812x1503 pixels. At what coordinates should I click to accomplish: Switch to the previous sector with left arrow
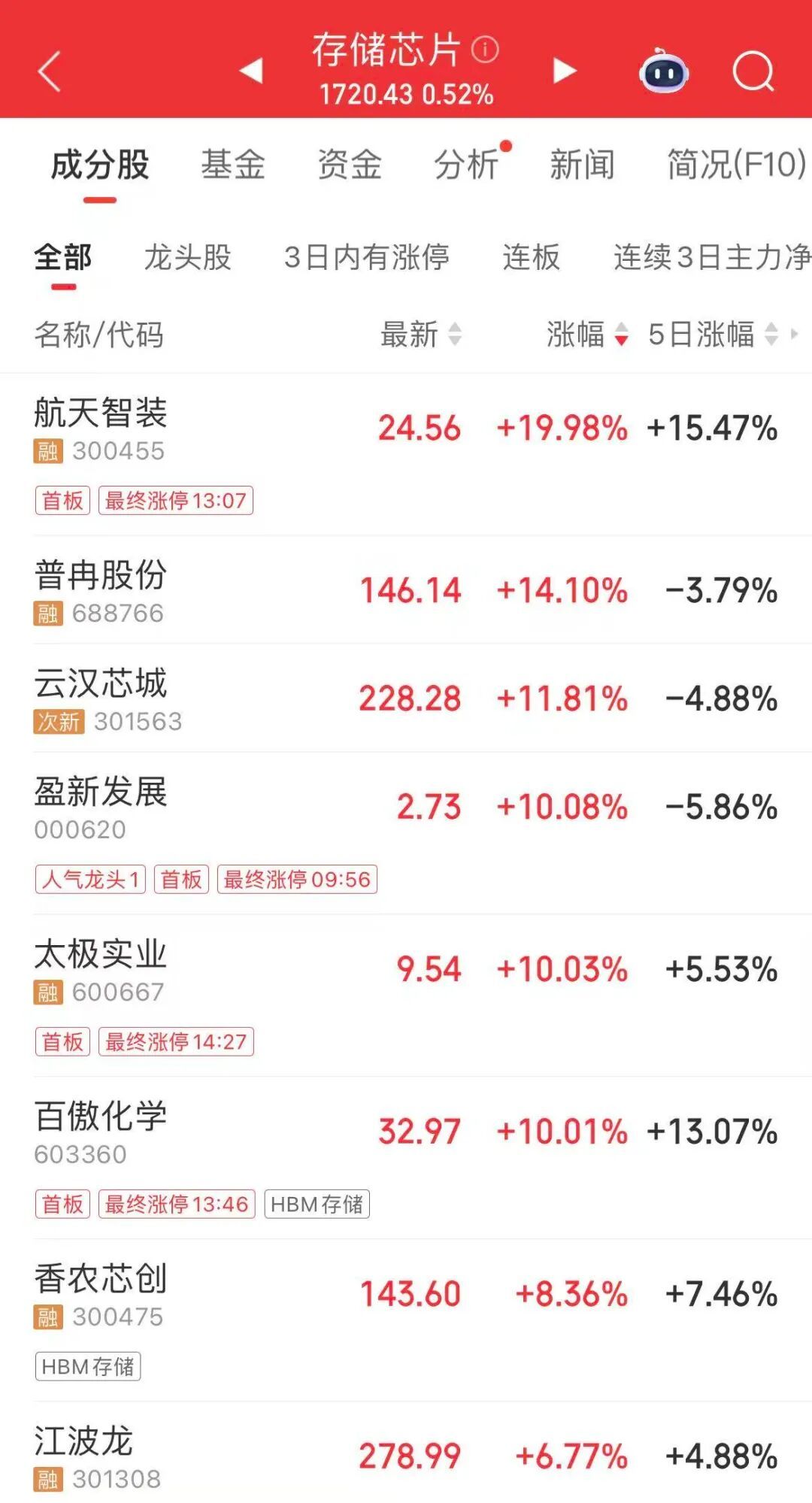[x=251, y=71]
